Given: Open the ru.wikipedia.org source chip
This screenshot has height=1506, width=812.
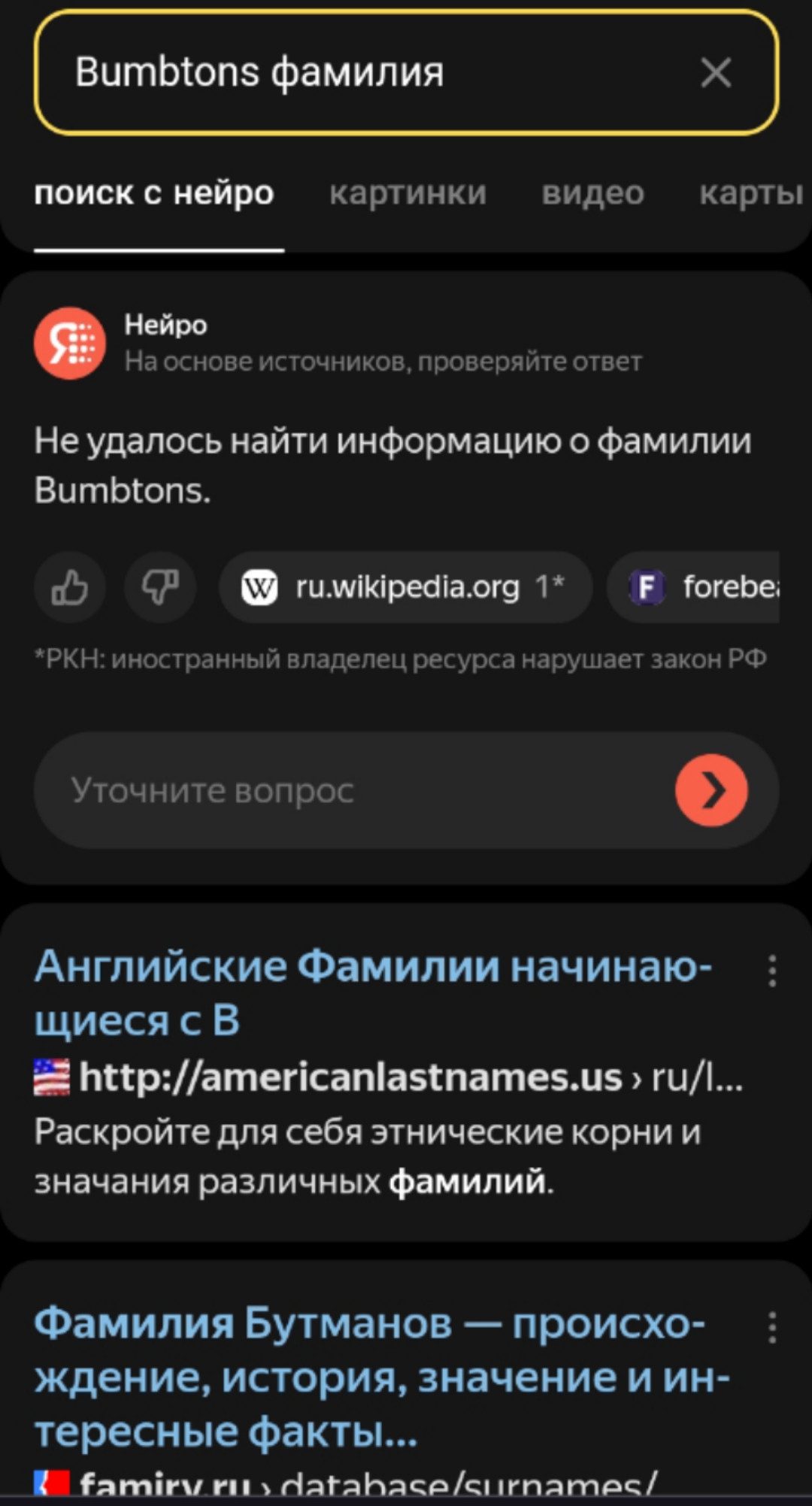Looking at the screenshot, I should pos(404,587).
